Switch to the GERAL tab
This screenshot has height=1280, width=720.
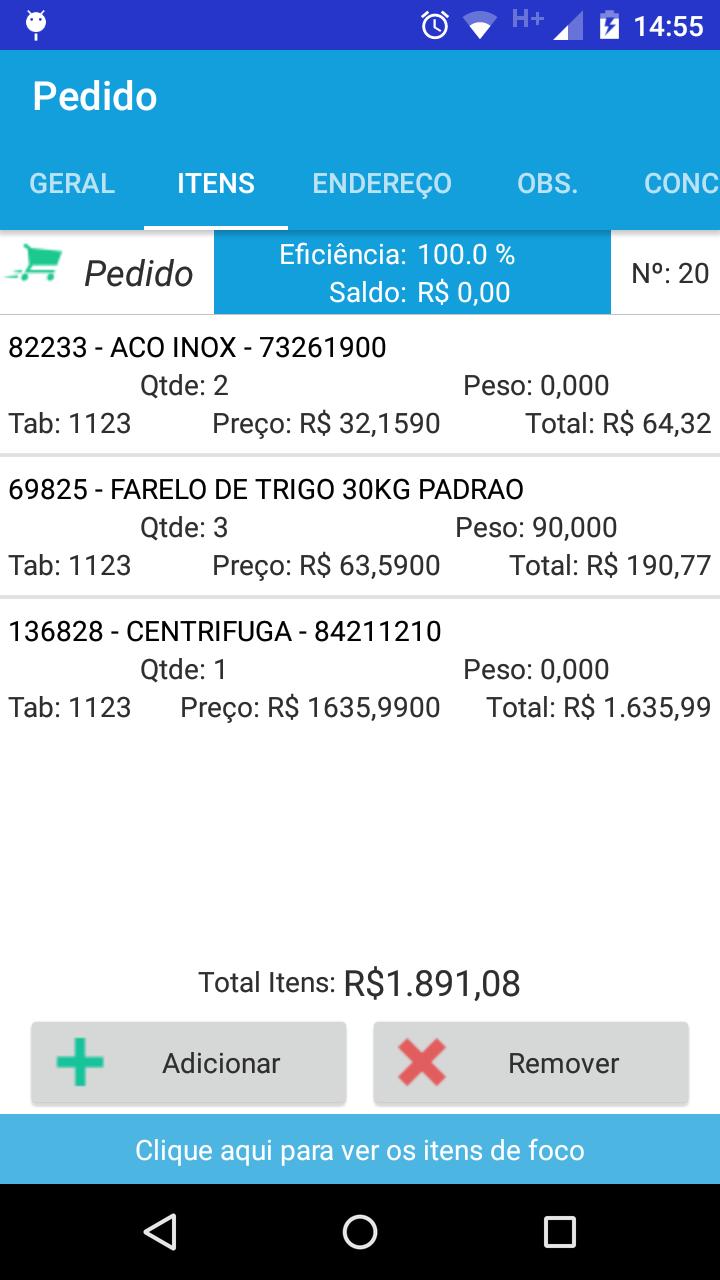(x=72, y=184)
